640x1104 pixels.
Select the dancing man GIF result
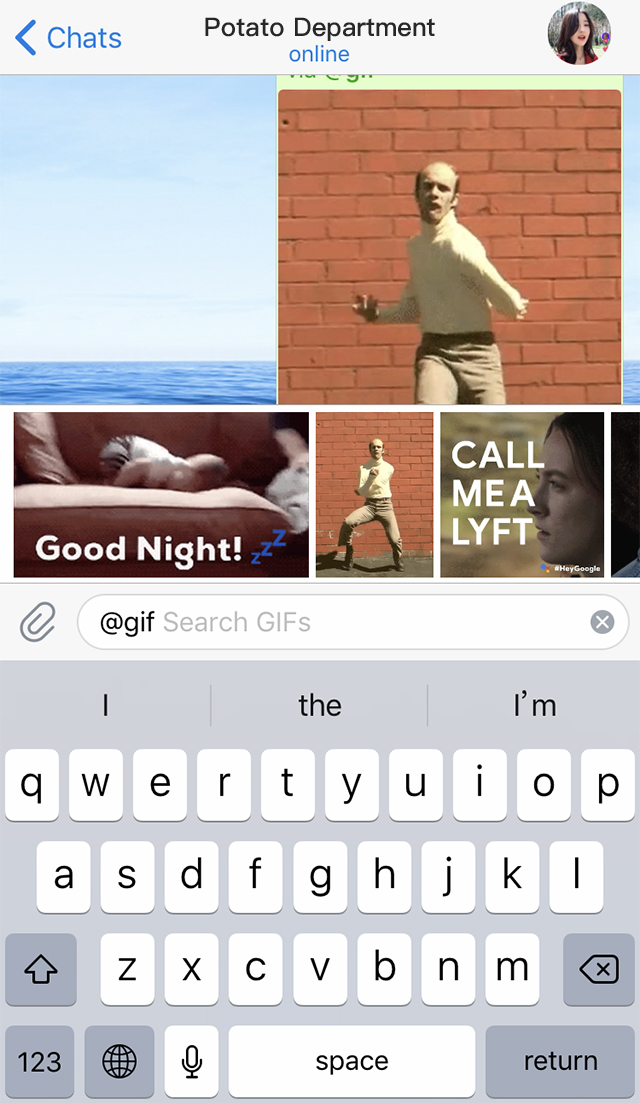pos(374,495)
